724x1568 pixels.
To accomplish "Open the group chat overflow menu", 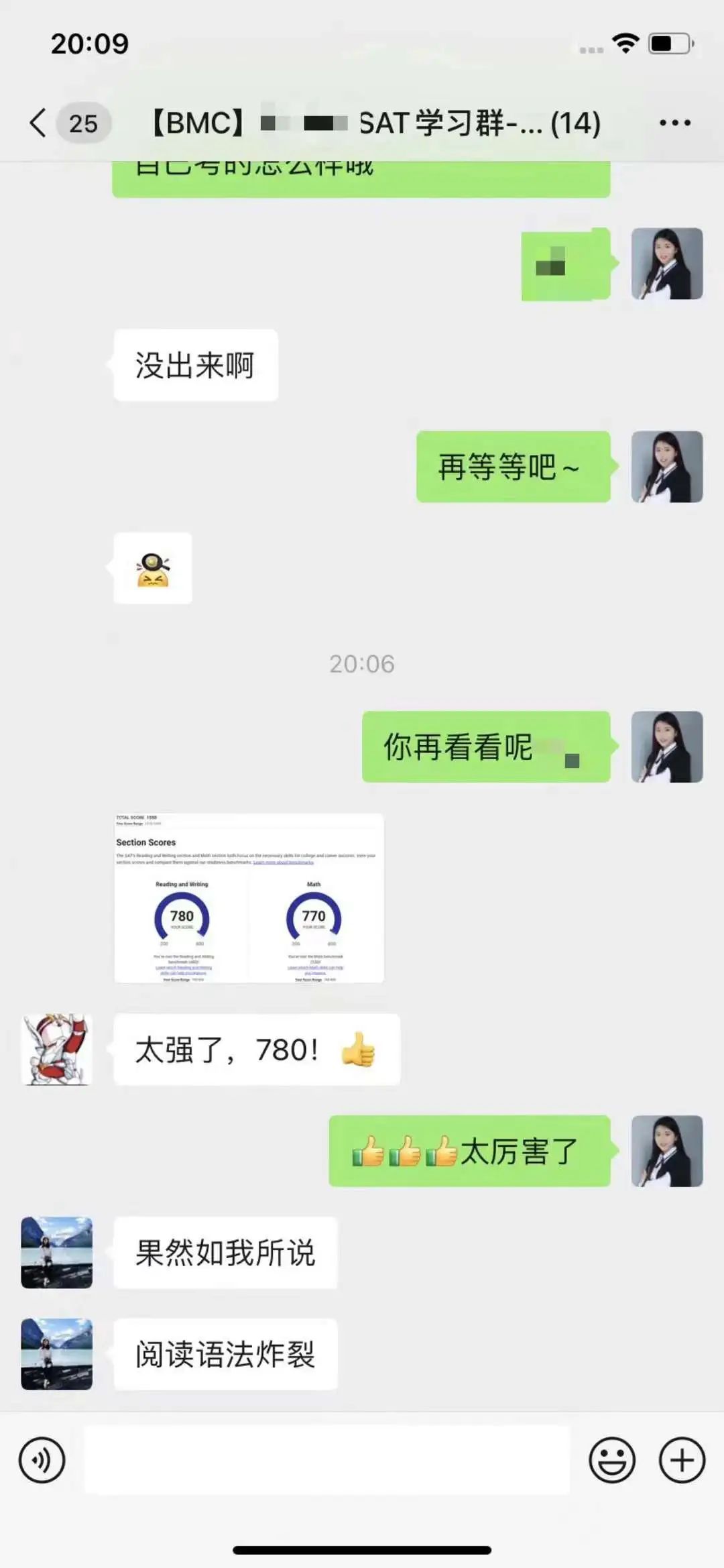I will (674, 123).
